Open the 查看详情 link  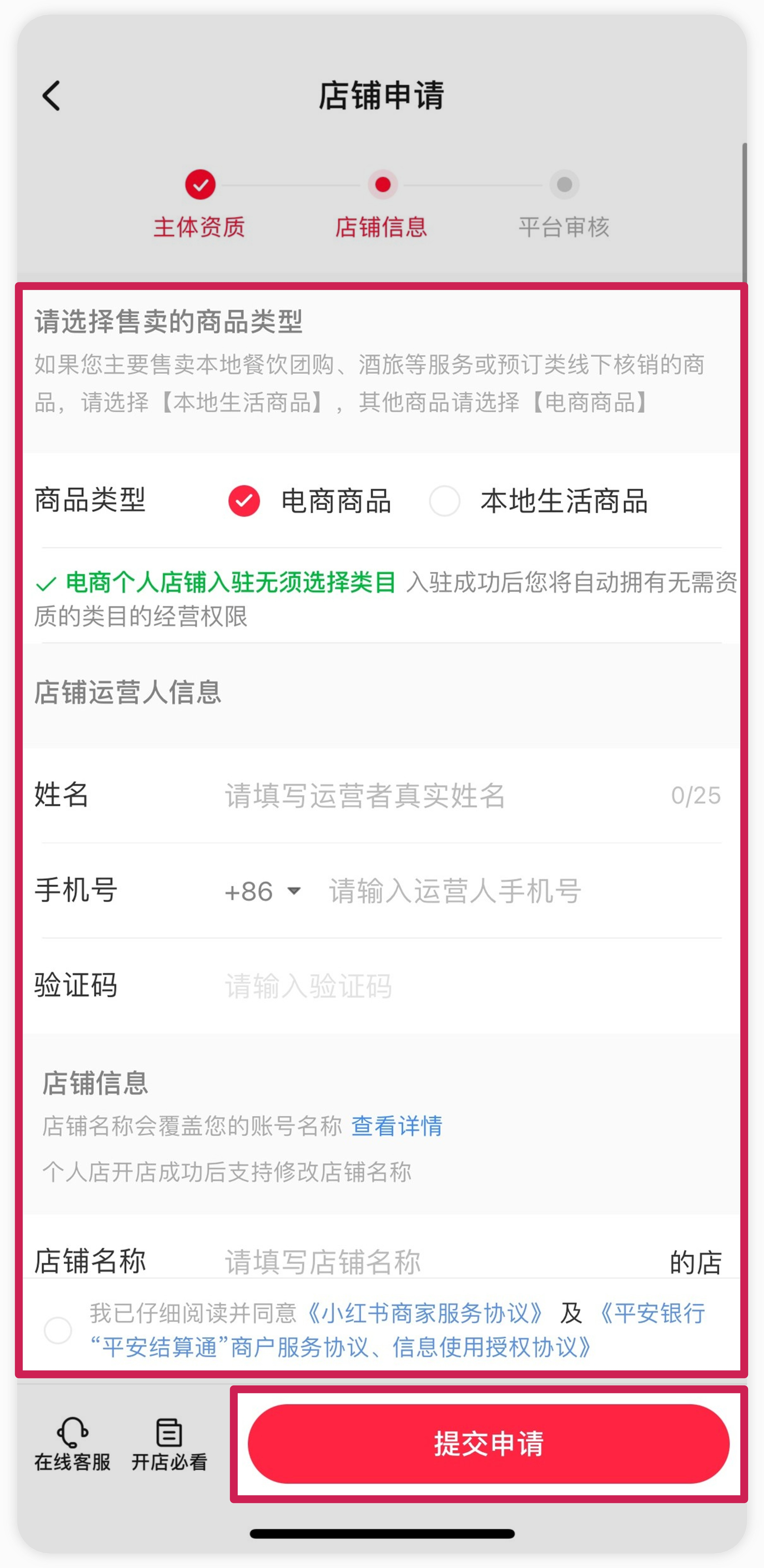pyautogui.click(x=397, y=1126)
